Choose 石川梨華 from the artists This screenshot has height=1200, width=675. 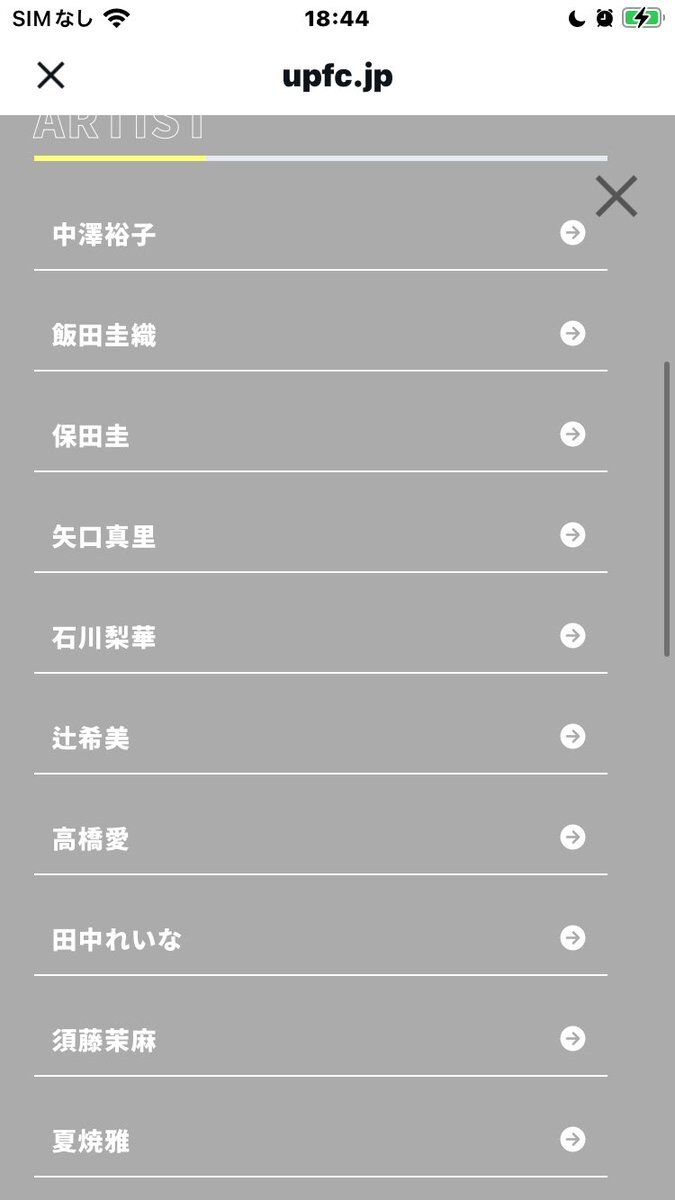tap(320, 636)
